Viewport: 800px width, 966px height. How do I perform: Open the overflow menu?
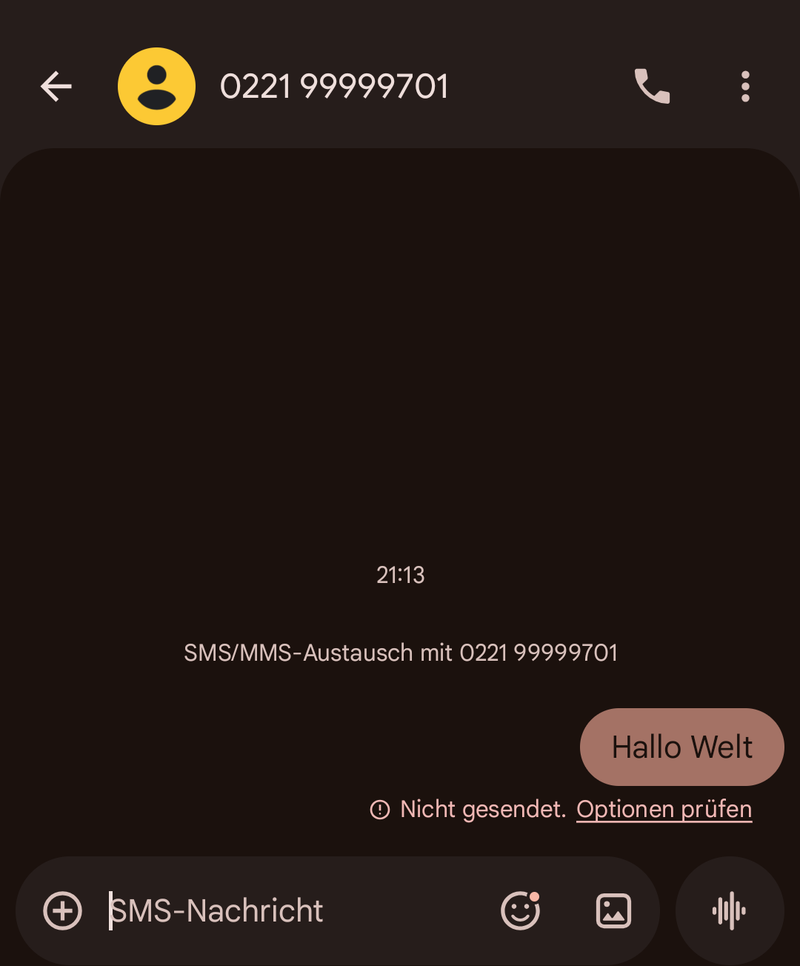click(x=745, y=87)
